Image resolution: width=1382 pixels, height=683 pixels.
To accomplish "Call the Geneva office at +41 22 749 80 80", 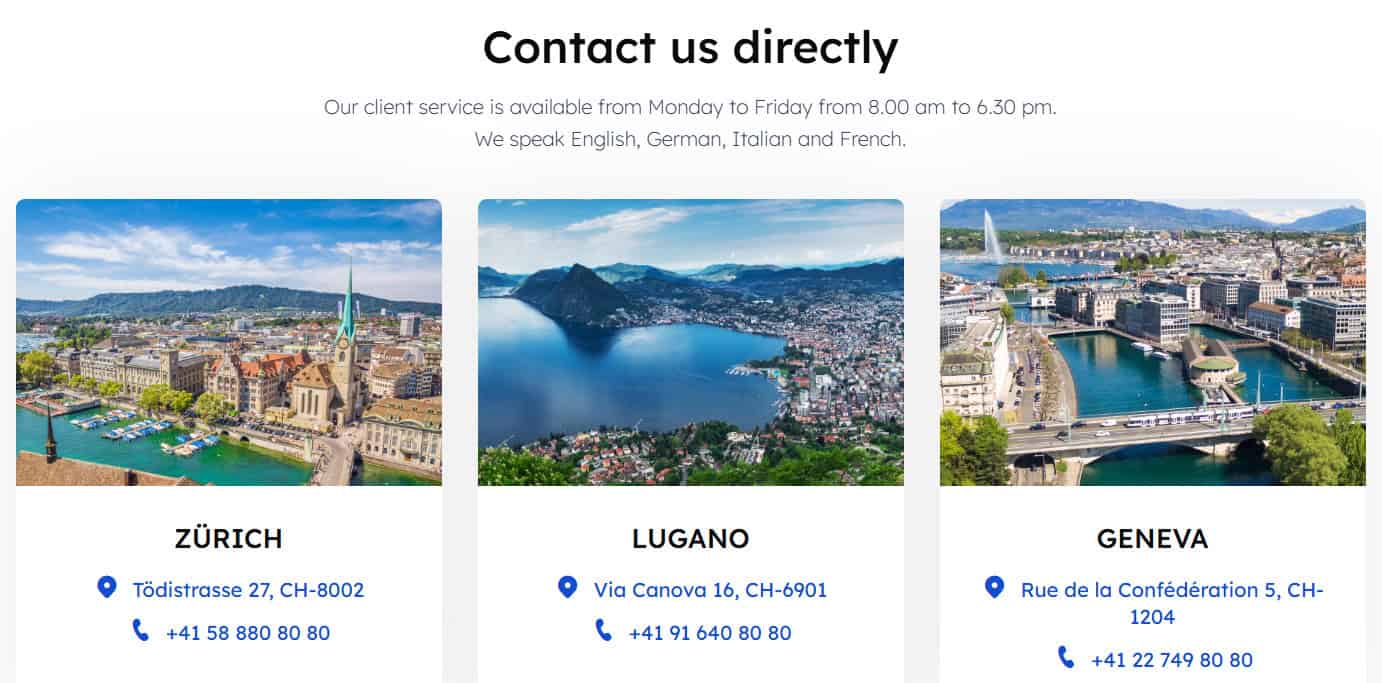I will point(1171,660).
